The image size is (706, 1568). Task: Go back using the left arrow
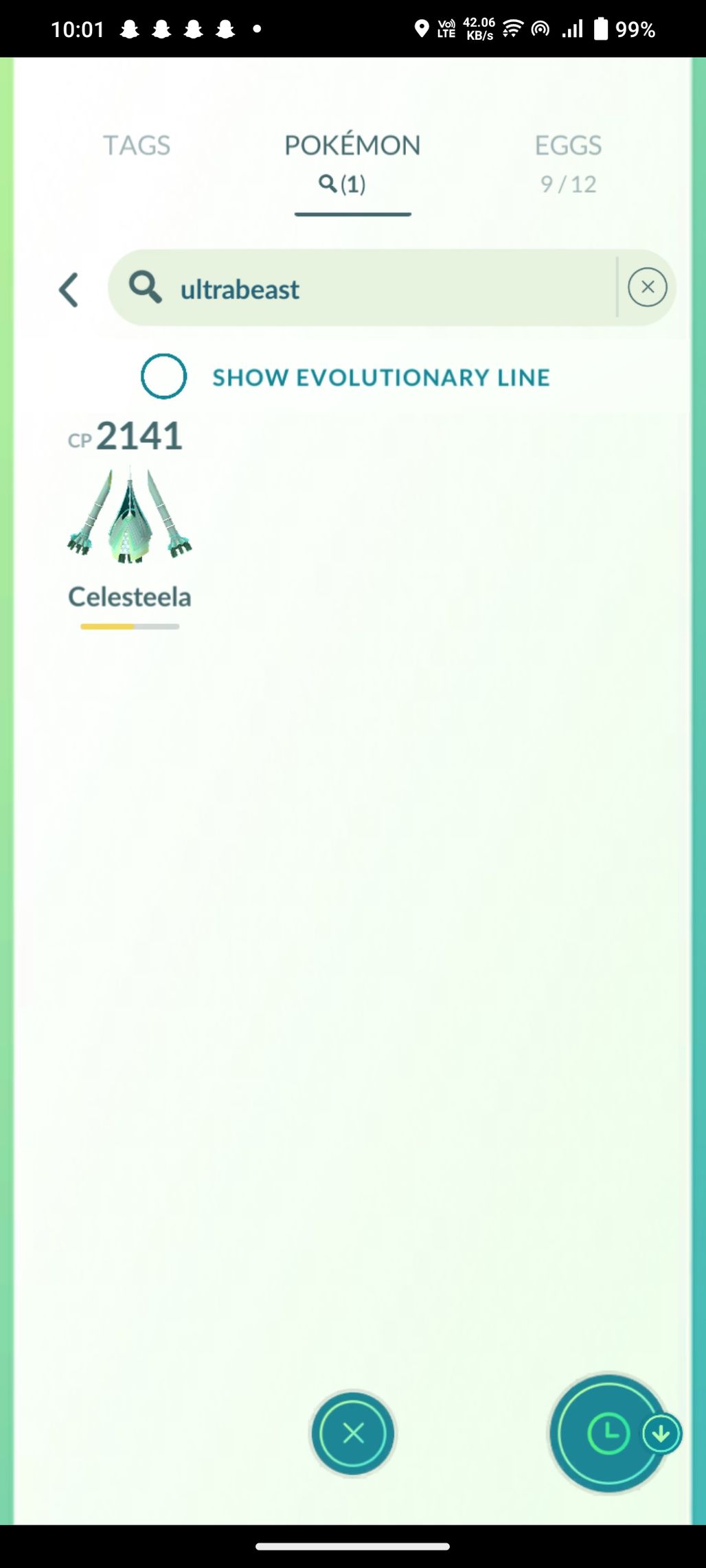point(69,289)
